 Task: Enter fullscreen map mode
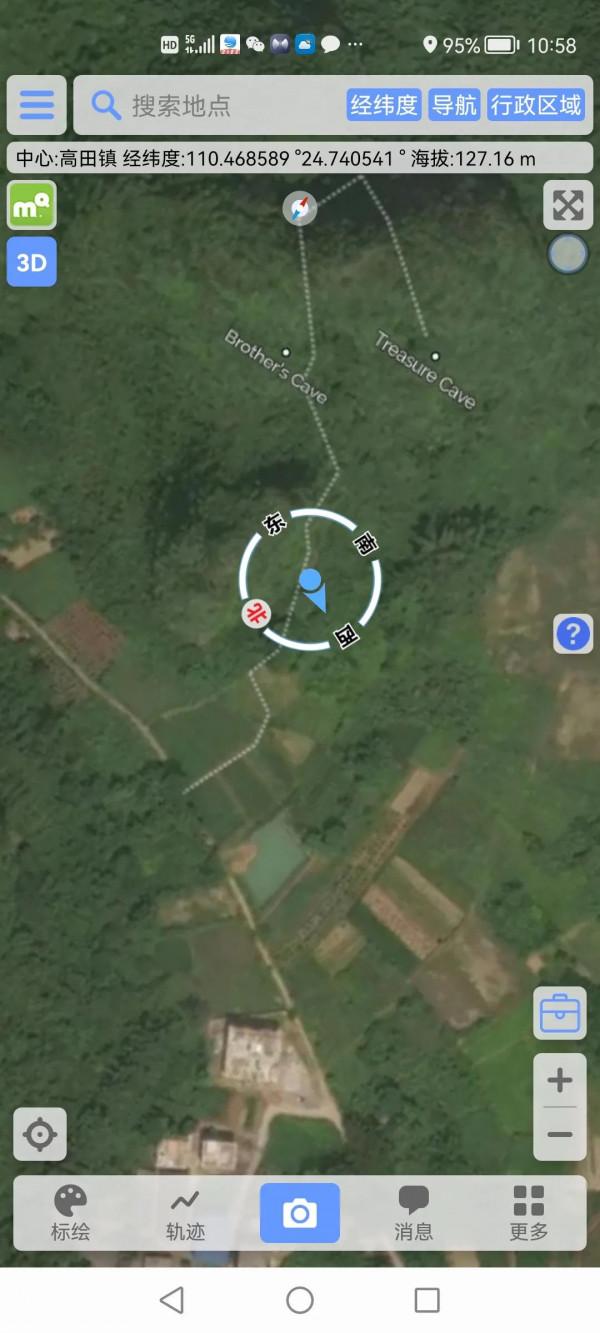click(x=568, y=205)
